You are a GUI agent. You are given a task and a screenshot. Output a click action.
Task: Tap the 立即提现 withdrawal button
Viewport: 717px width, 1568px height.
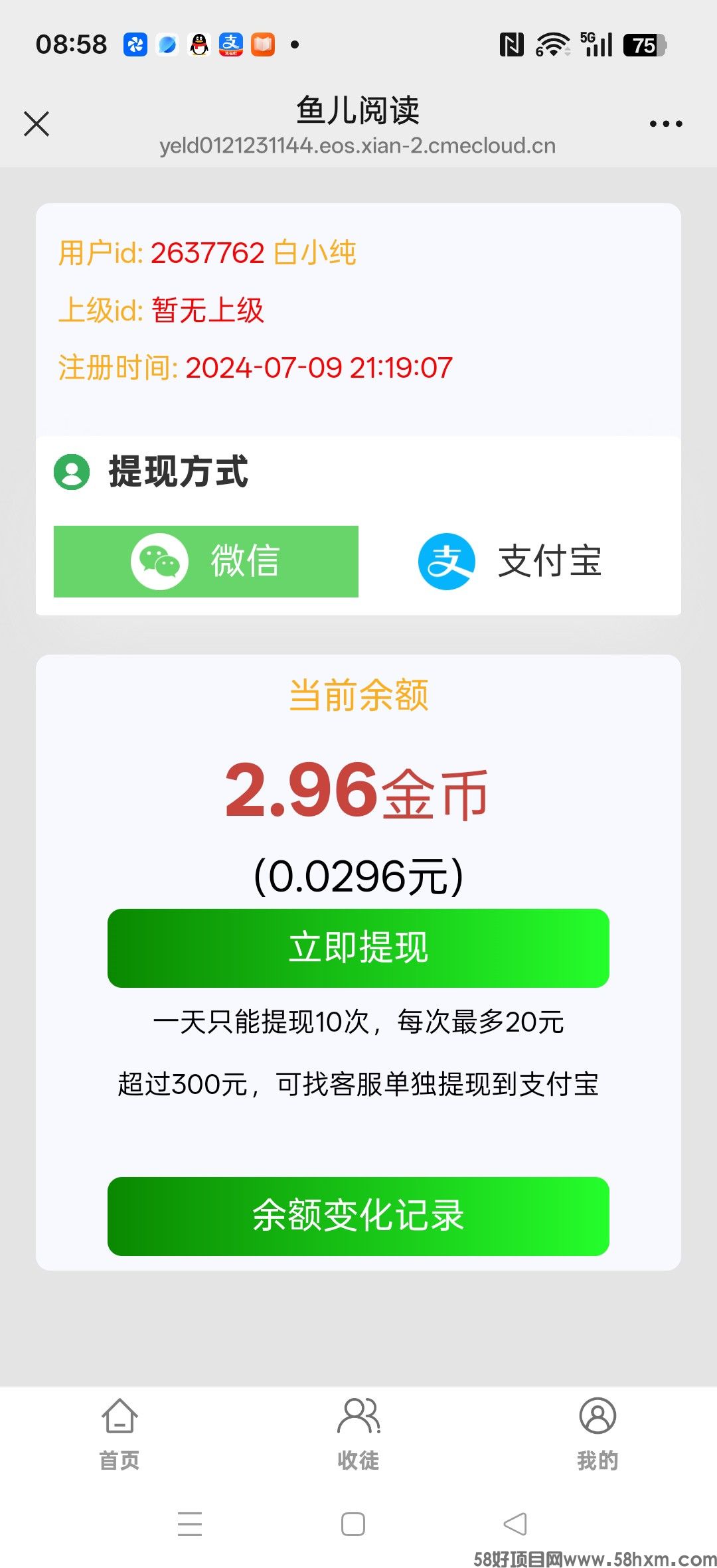click(x=358, y=947)
